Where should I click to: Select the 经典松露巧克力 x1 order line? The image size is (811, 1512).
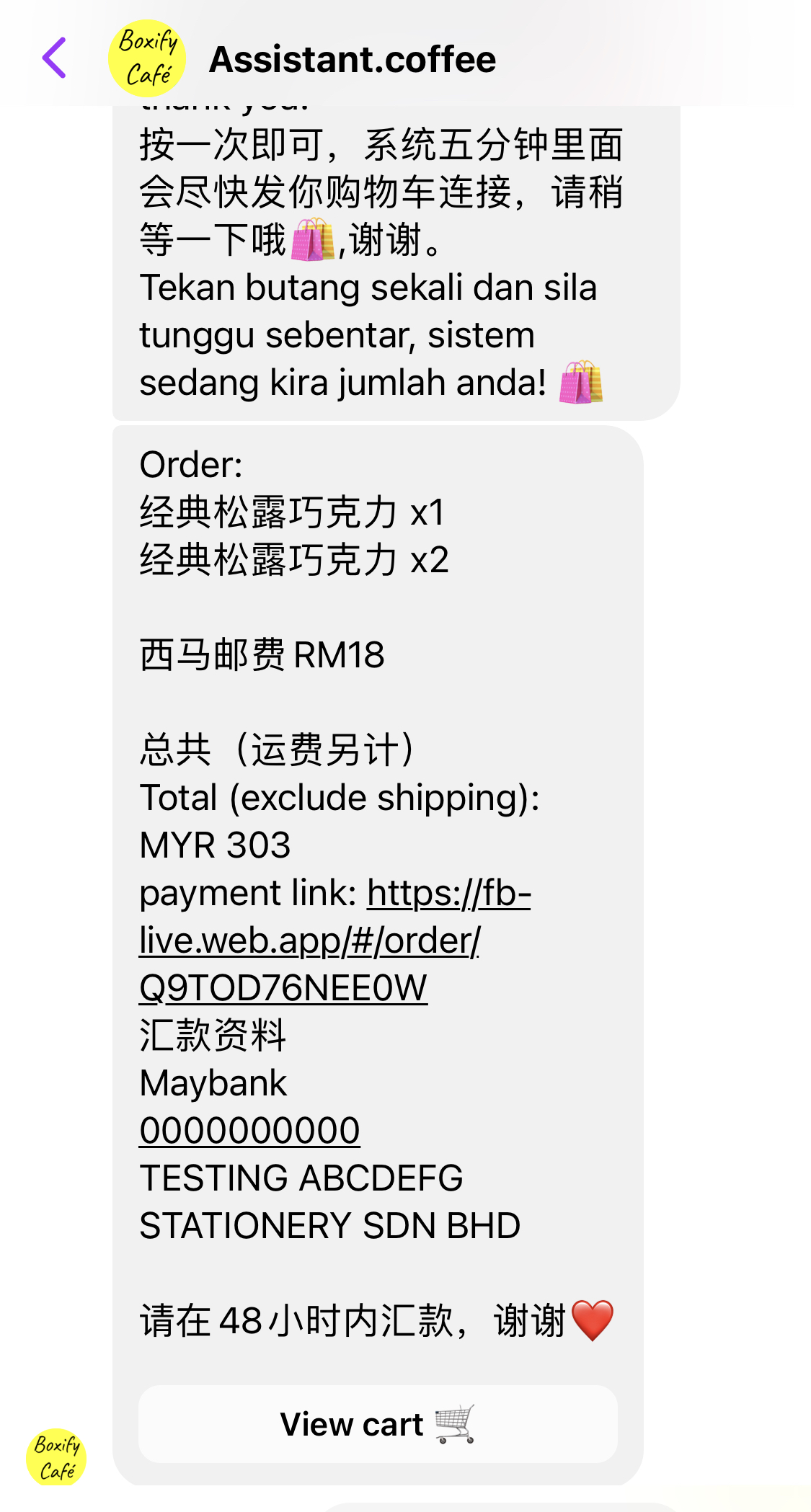[292, 512]
